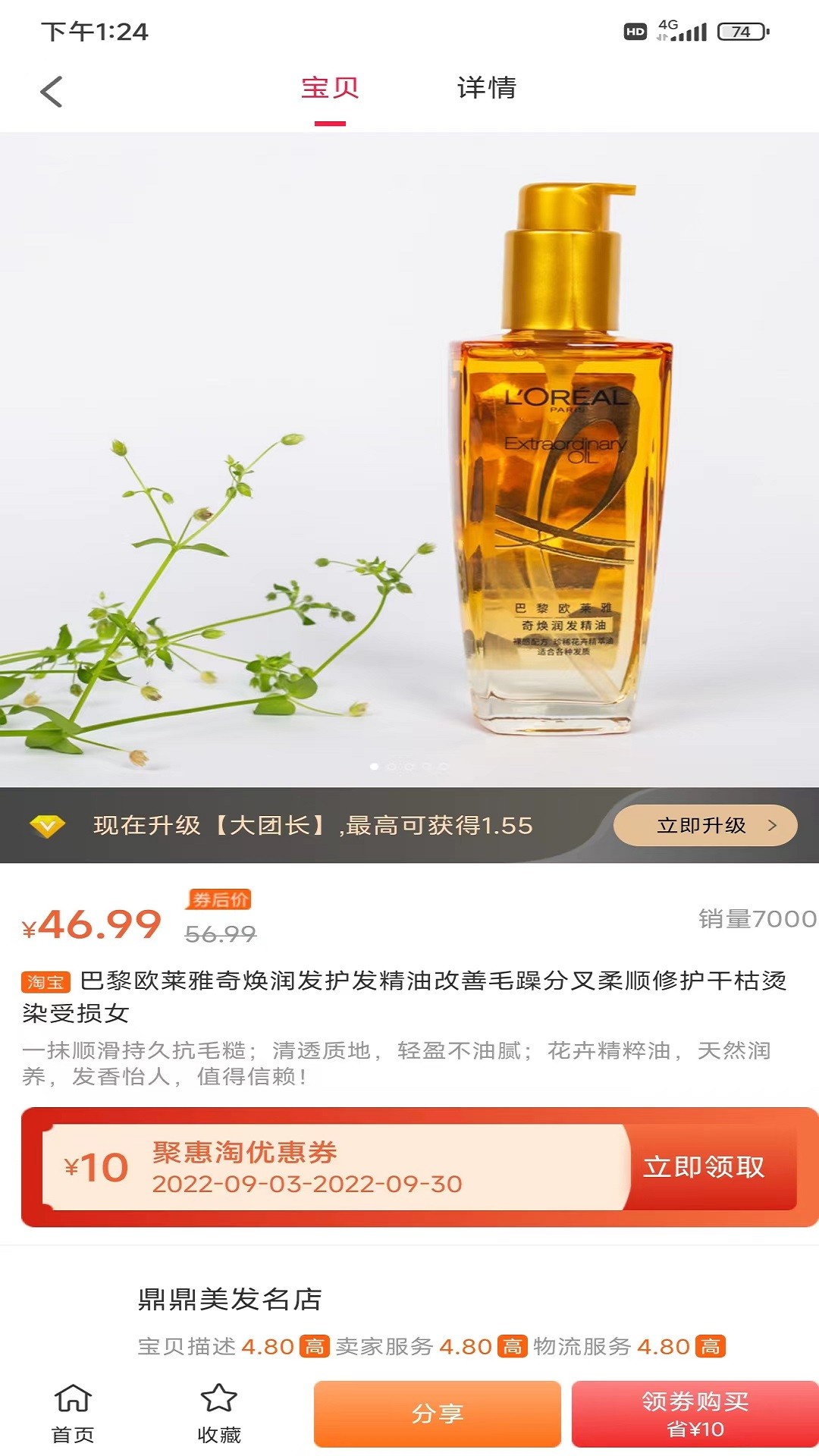Open the first carousel dot under product image

[x=372, y=767]
